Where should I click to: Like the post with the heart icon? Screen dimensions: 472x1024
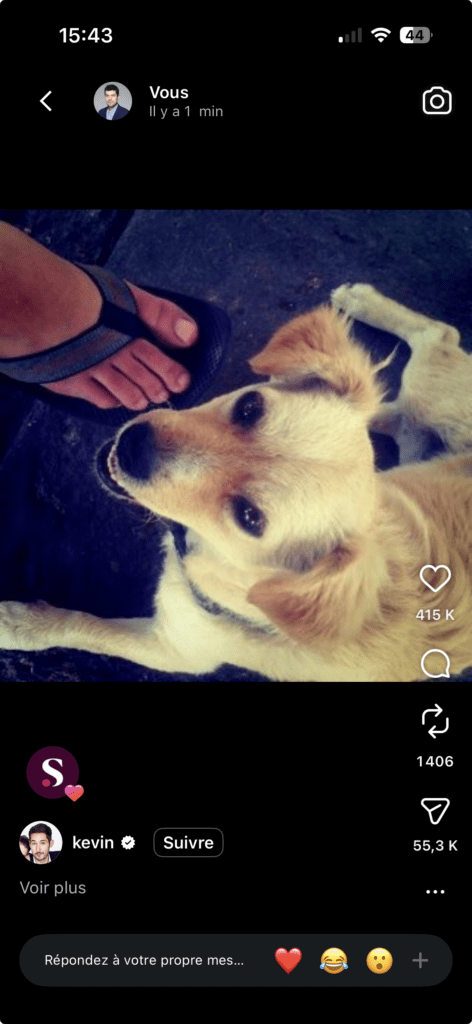pos(435,579)
